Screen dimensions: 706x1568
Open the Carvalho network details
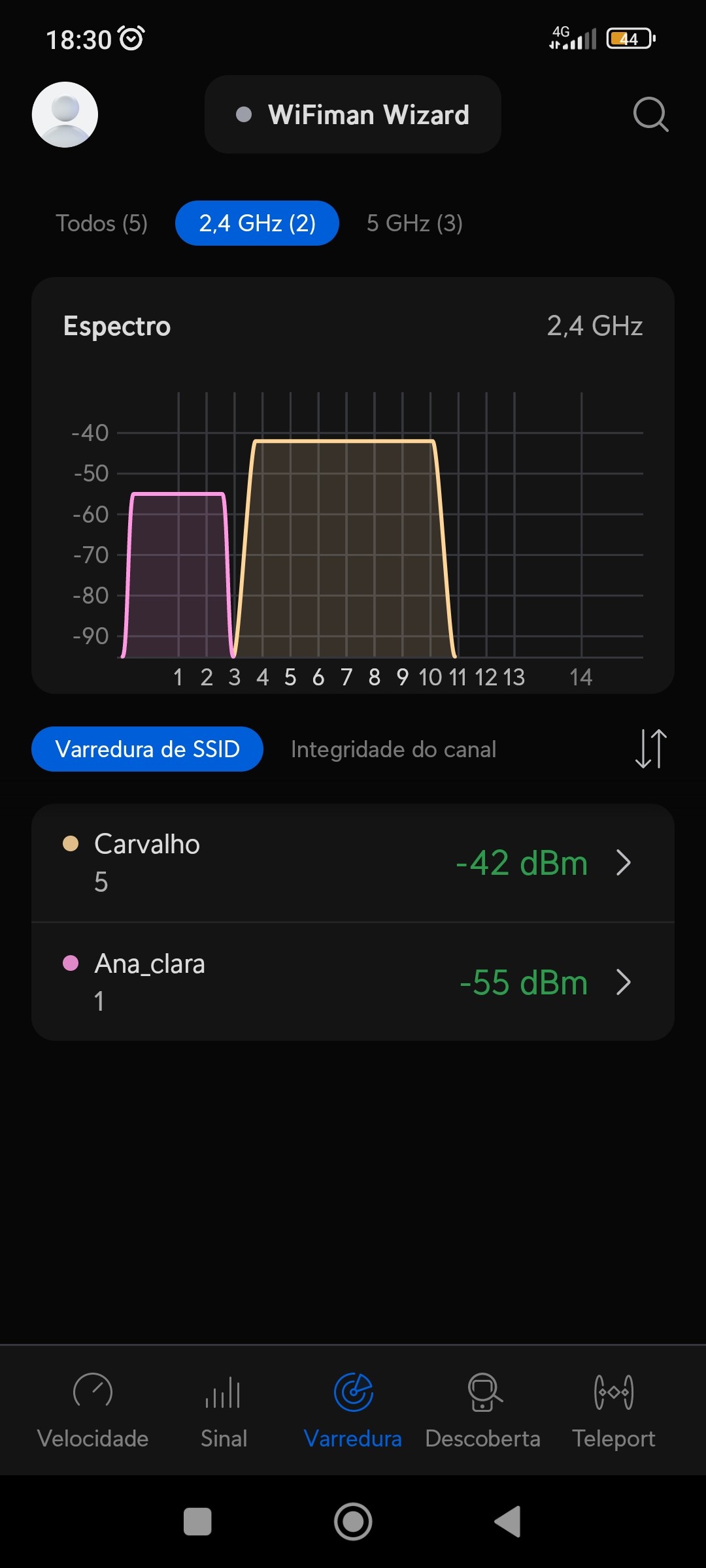tap(353, 862)
